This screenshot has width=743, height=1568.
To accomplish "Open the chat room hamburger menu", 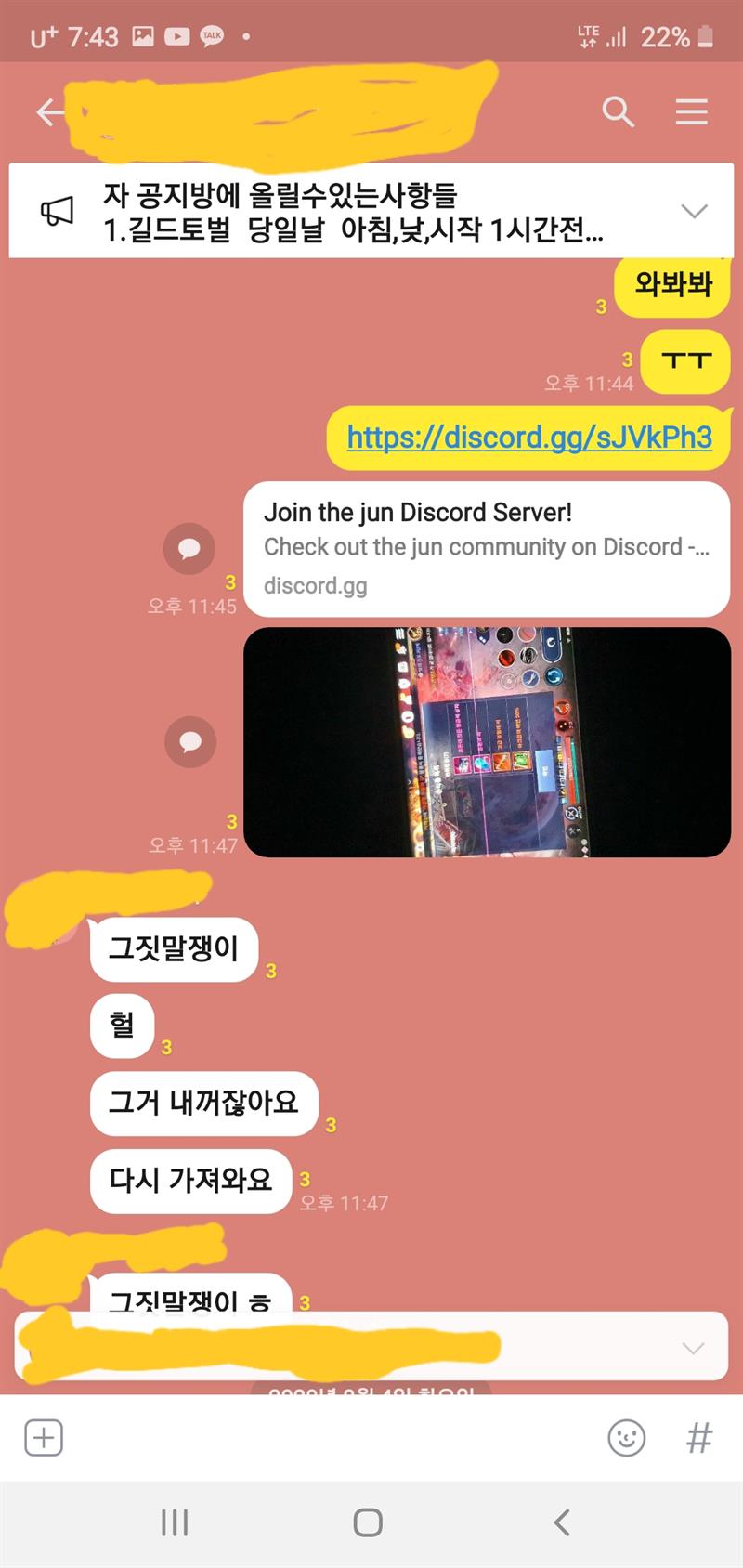I will pyautogui.click(x=691, y=112).
